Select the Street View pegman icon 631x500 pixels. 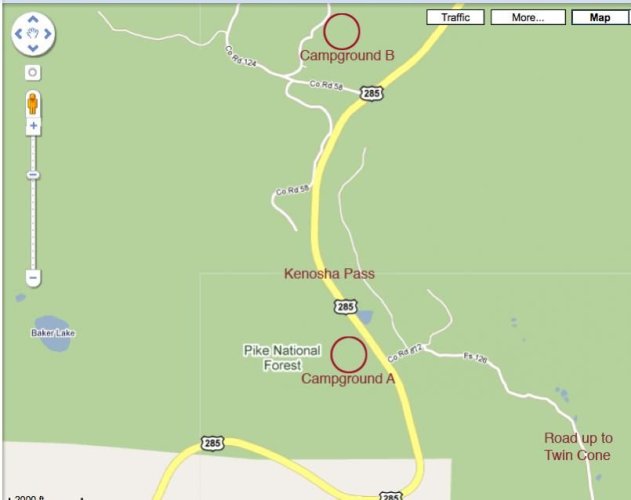coord(33,103)
